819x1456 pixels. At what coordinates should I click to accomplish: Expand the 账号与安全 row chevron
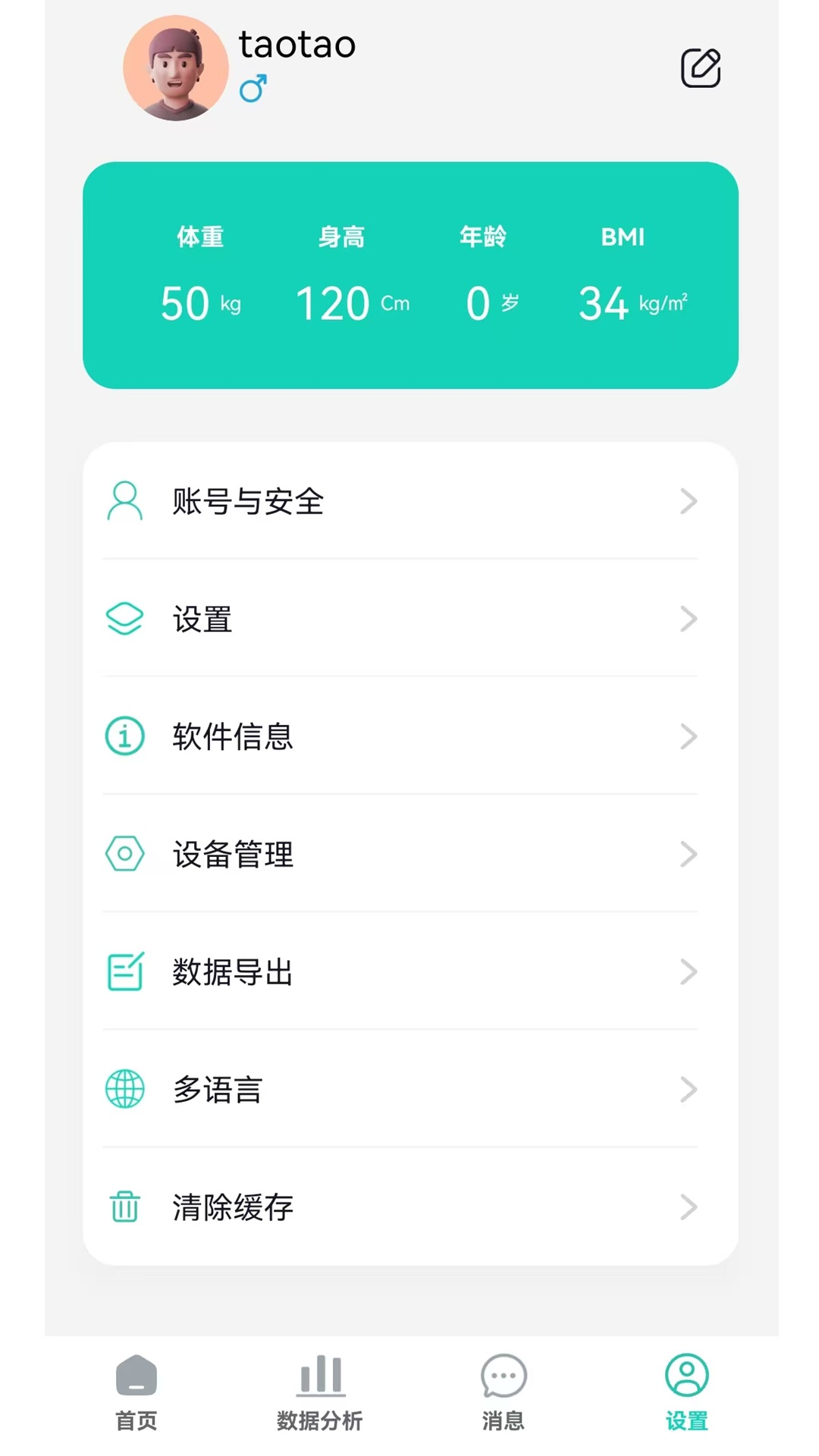(x=689, y=500)
